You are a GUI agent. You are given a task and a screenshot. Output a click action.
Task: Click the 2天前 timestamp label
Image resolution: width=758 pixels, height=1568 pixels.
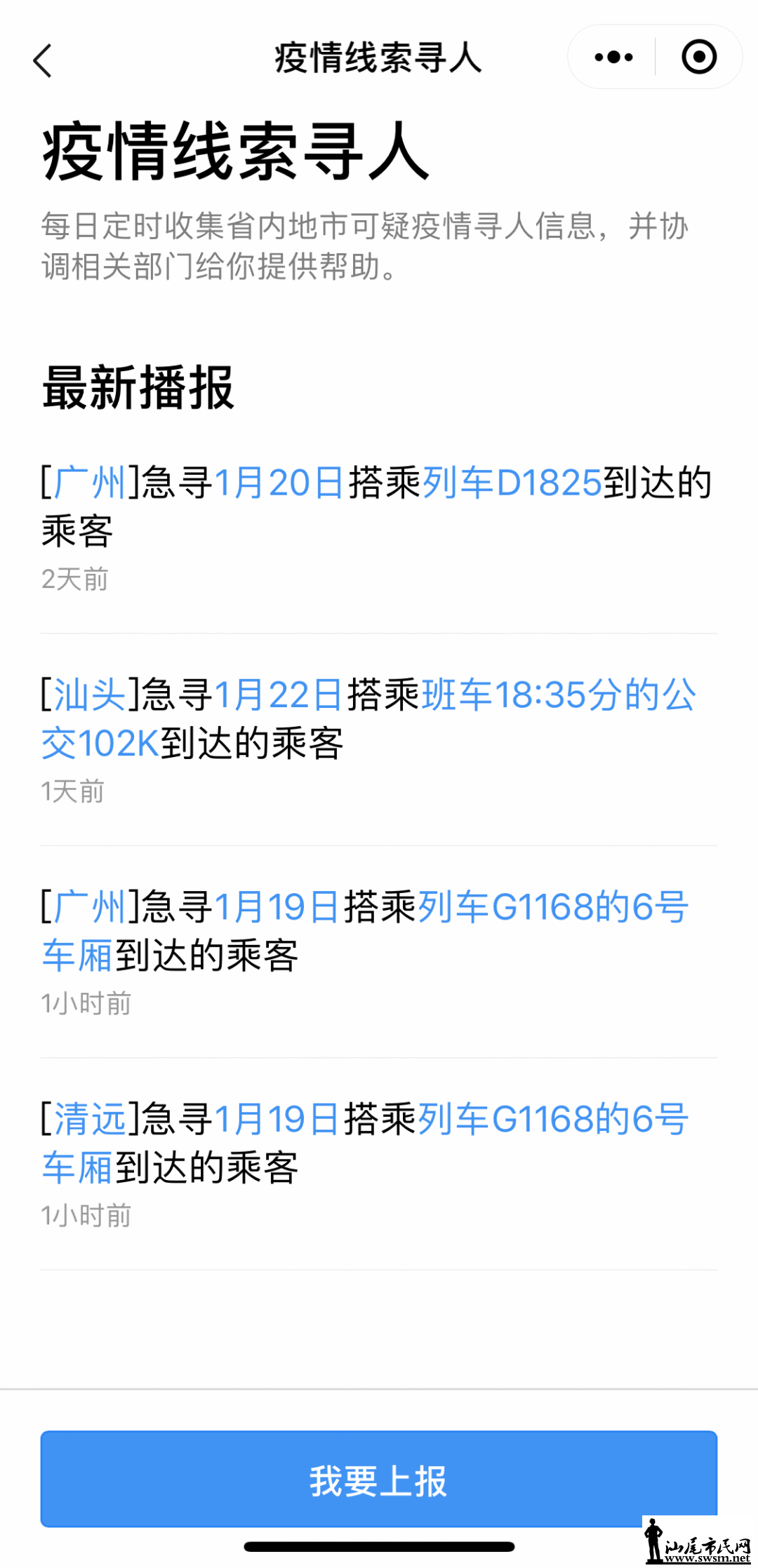point(74,579)
